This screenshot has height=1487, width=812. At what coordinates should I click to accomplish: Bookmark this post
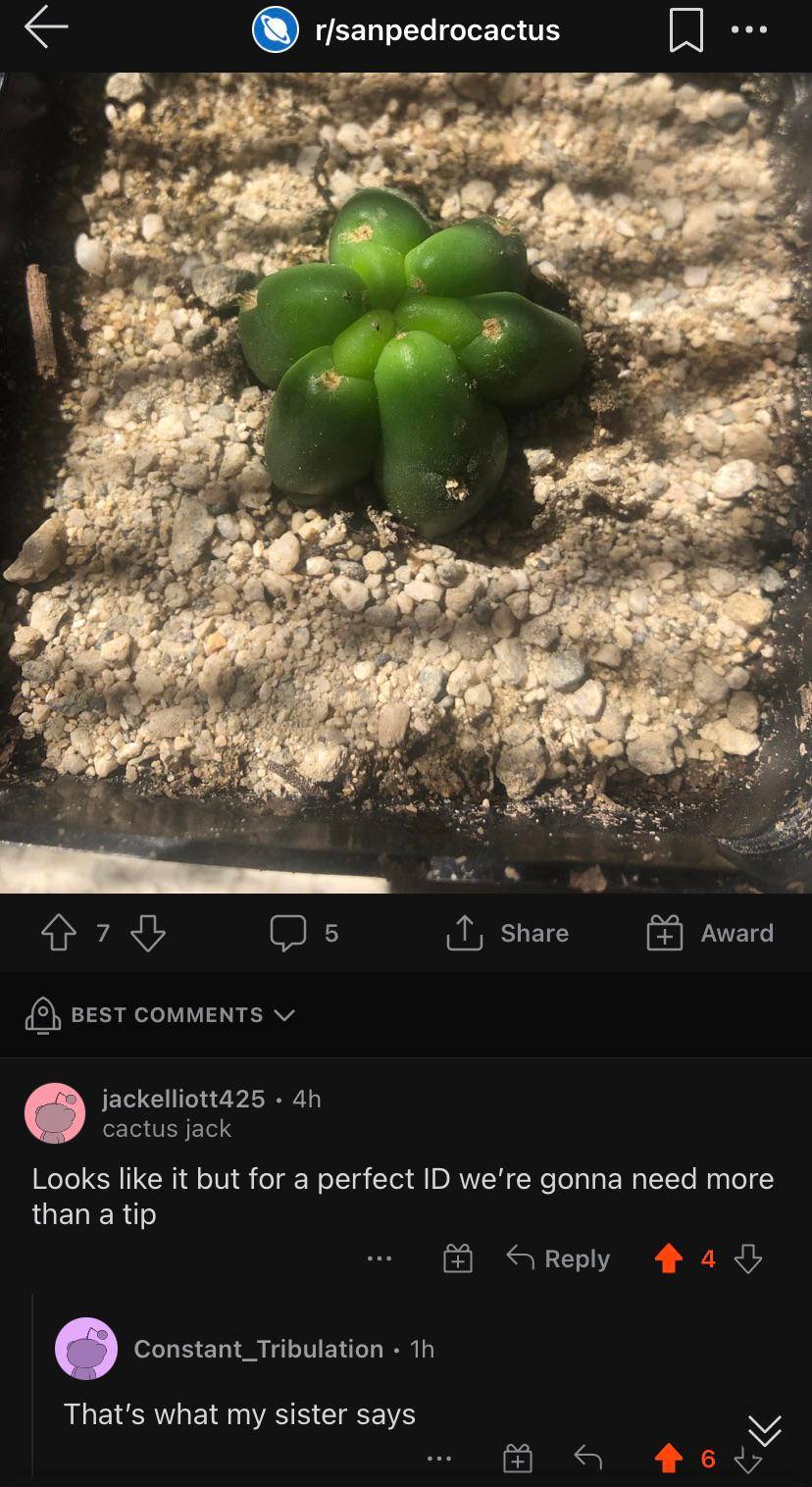tap(685, 31)
